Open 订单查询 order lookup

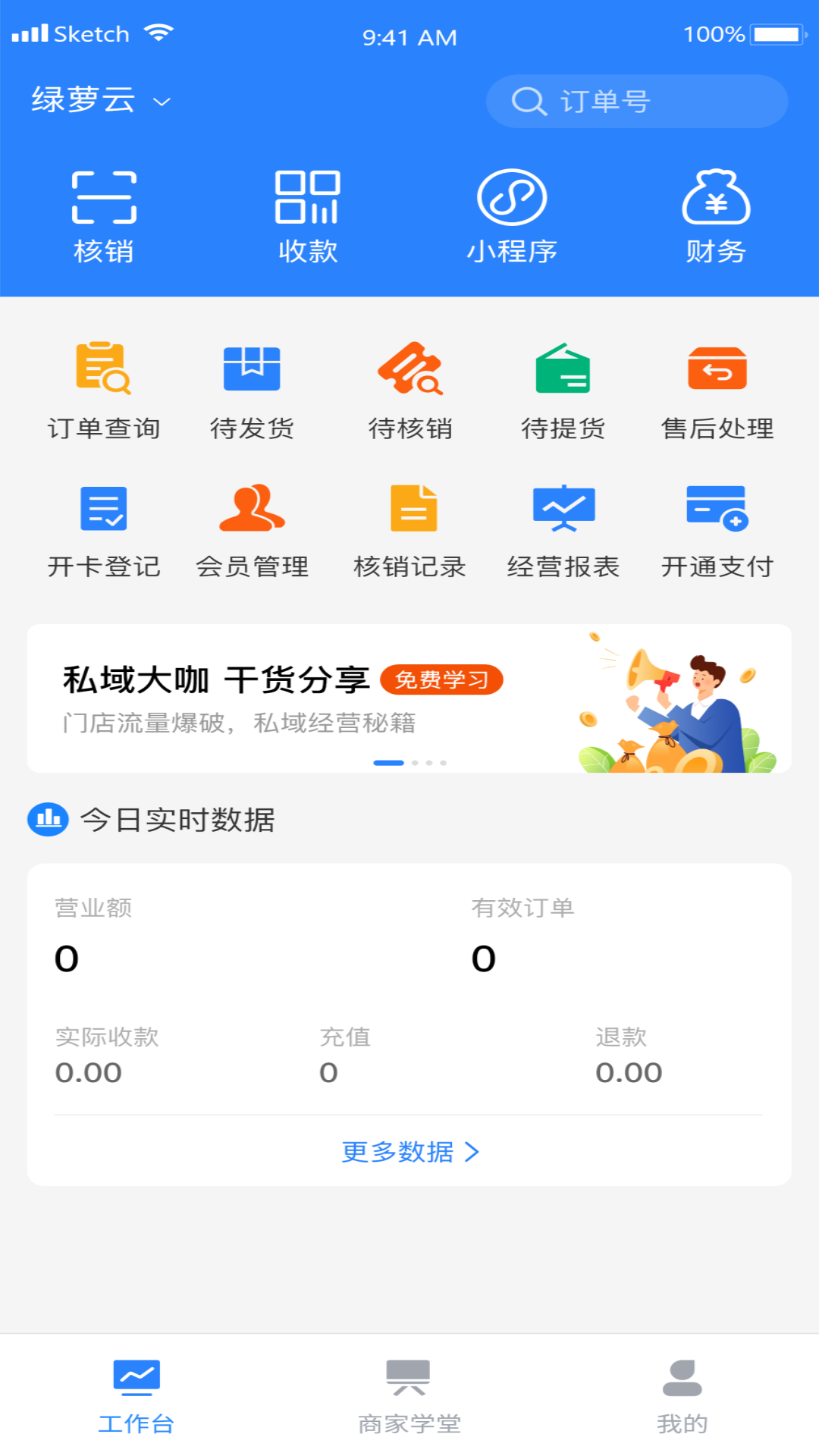point(104,392)
